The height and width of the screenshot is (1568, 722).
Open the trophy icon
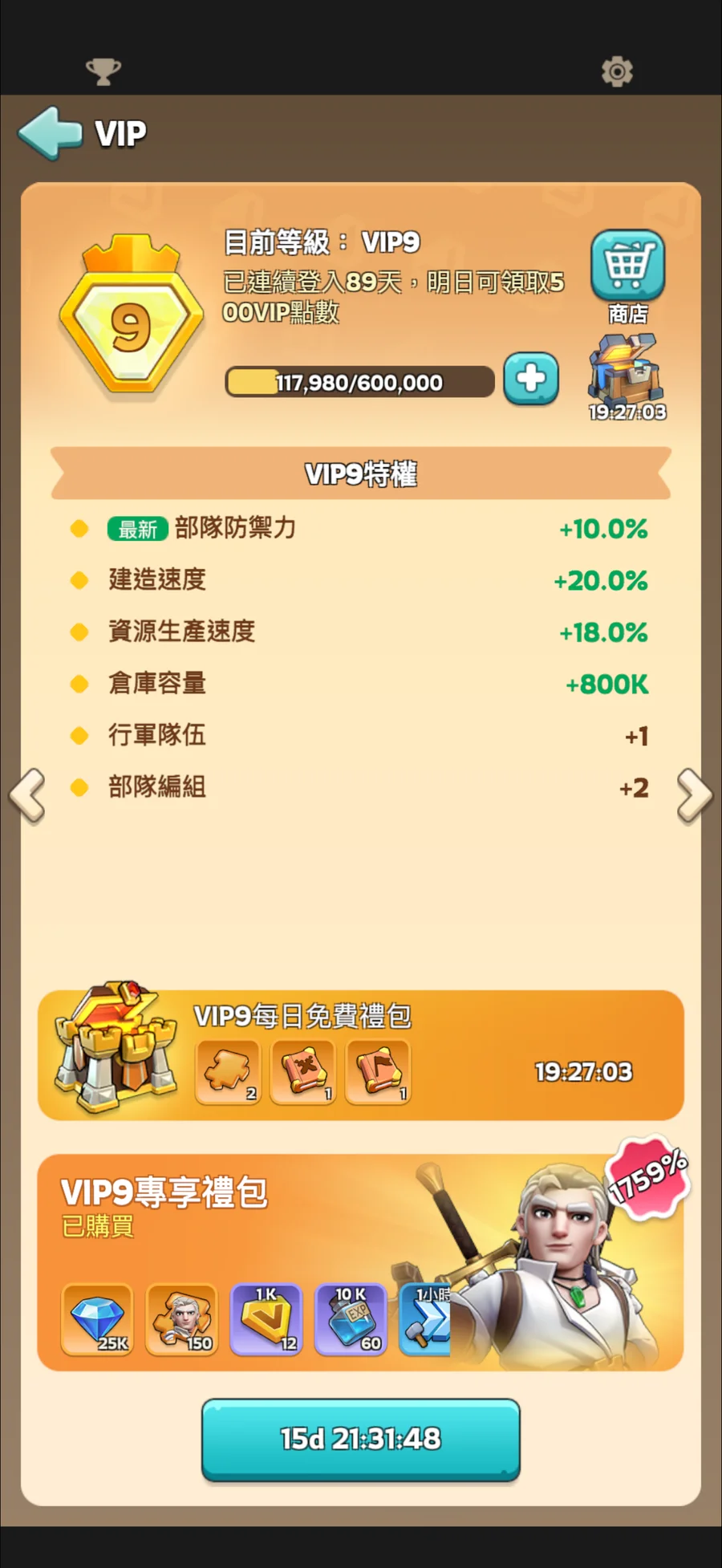[x=103, y=71]
